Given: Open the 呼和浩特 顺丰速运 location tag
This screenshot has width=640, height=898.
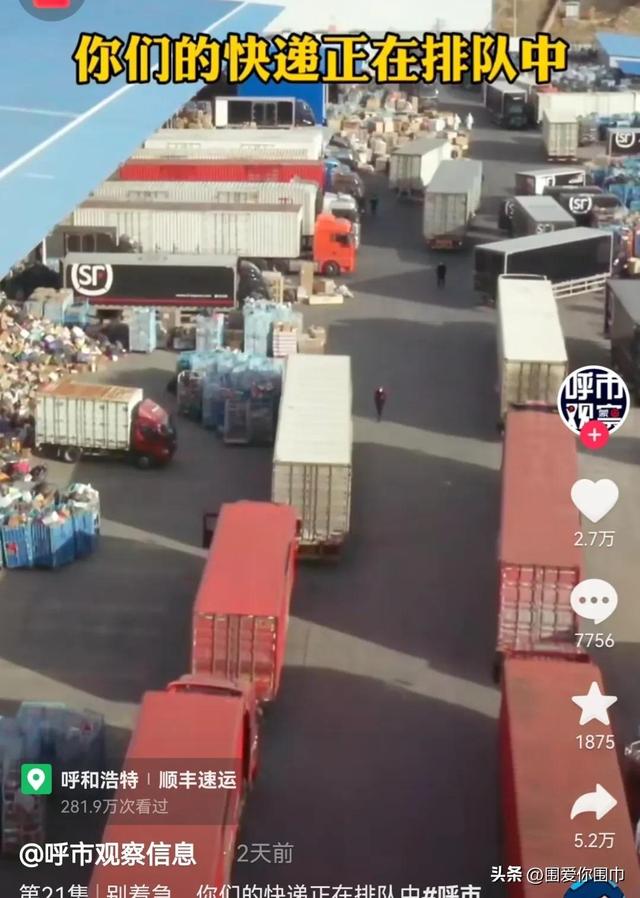Looking at the screenshot, I should click(130, 780).
